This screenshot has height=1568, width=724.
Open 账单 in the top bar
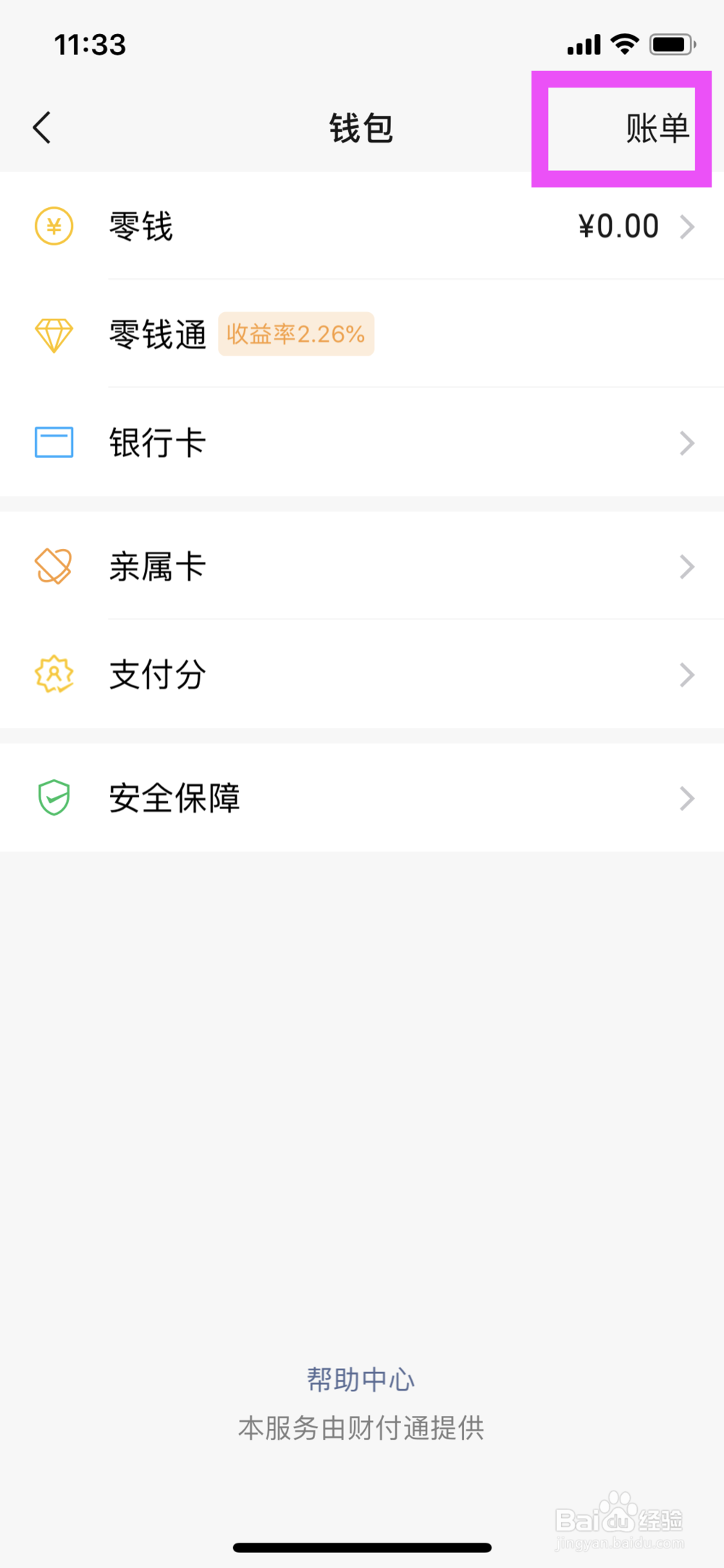(656, 128)
